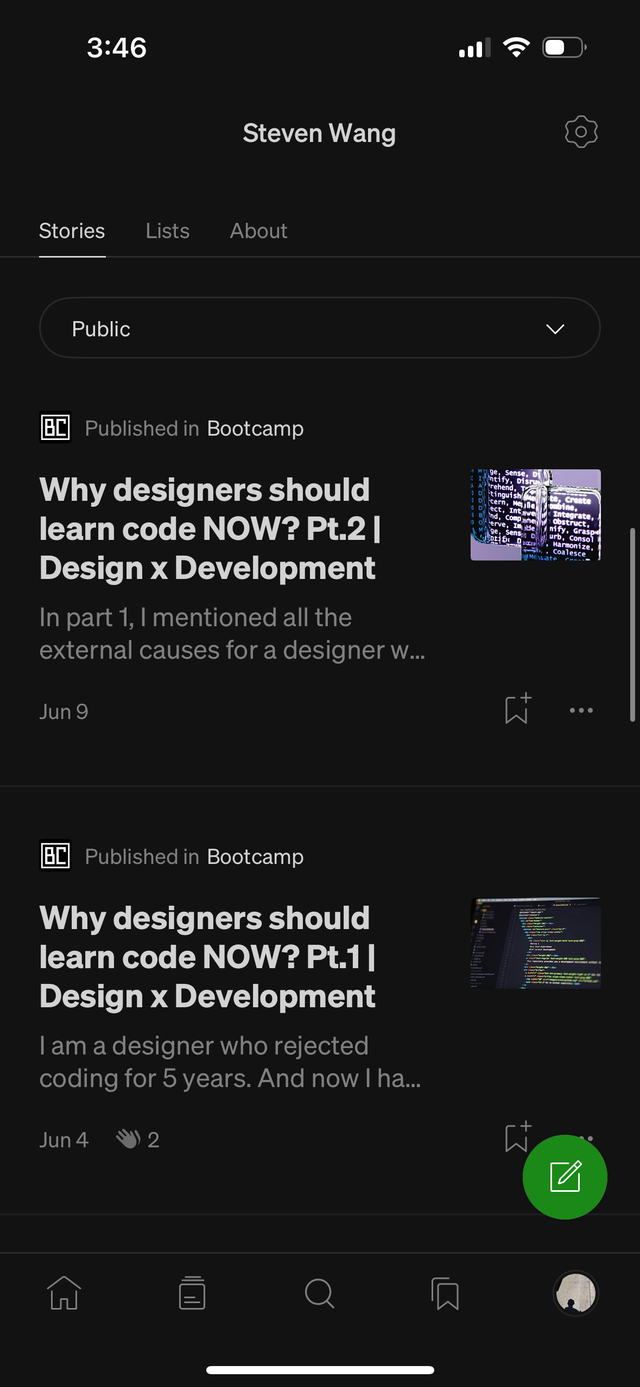Open the bookmarks library tab
The image size is (640, 1387).
click(x=446, y=1294)
